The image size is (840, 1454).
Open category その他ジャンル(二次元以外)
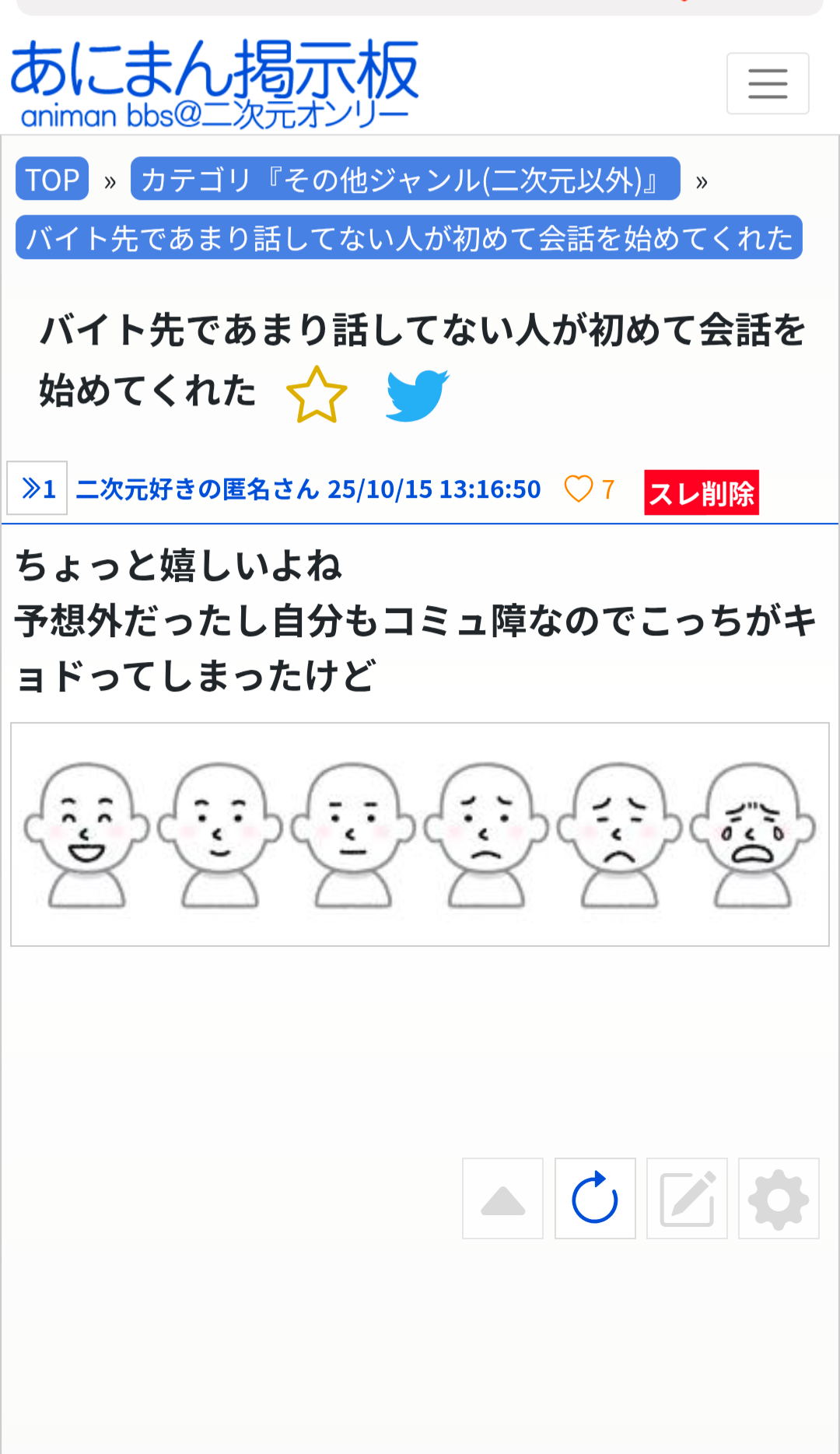click(404, 180)
